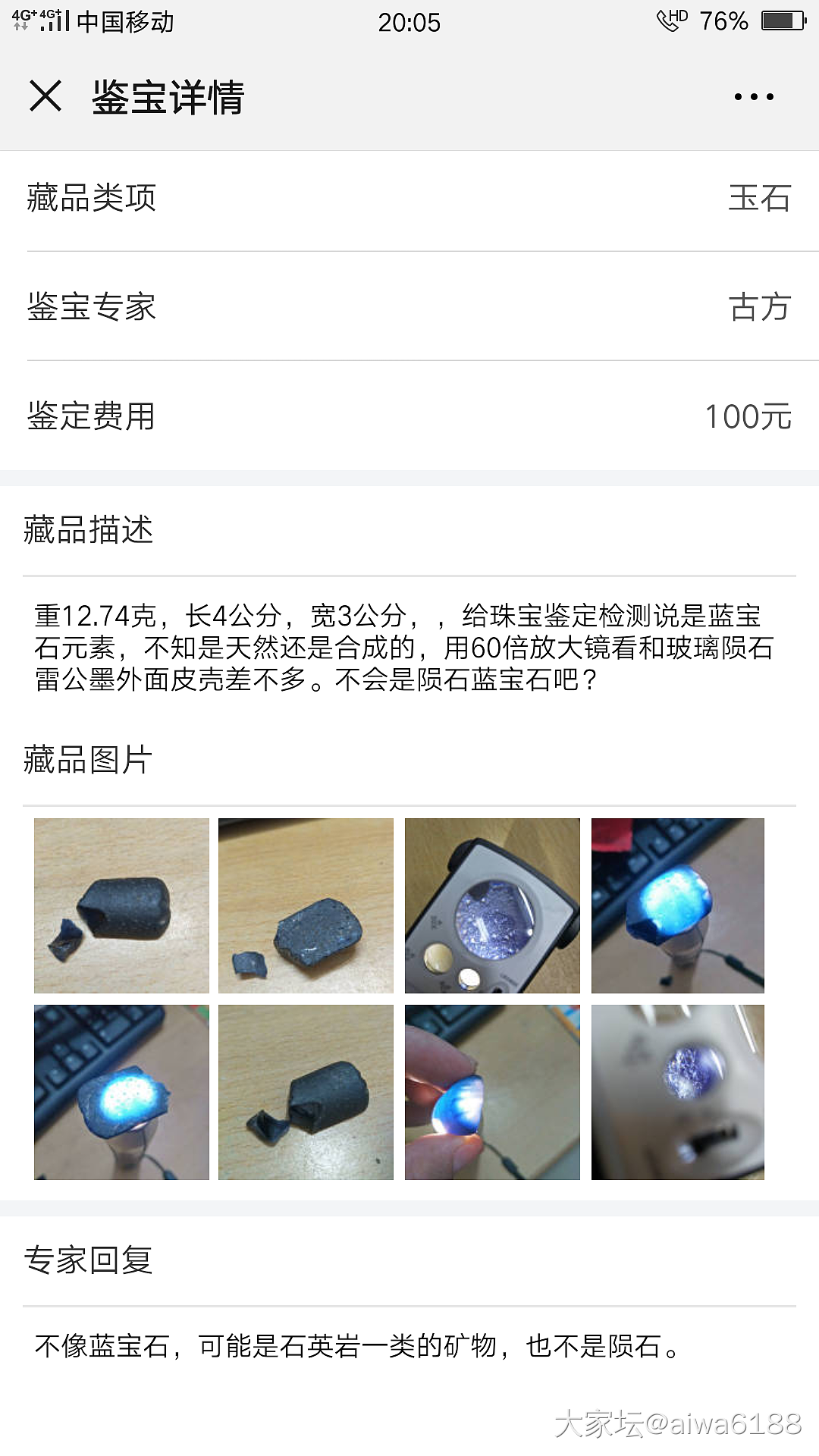Open photo of fingers holding glowing stone
Viewport: 819px width, 1456px height.
click(492, 1092)
